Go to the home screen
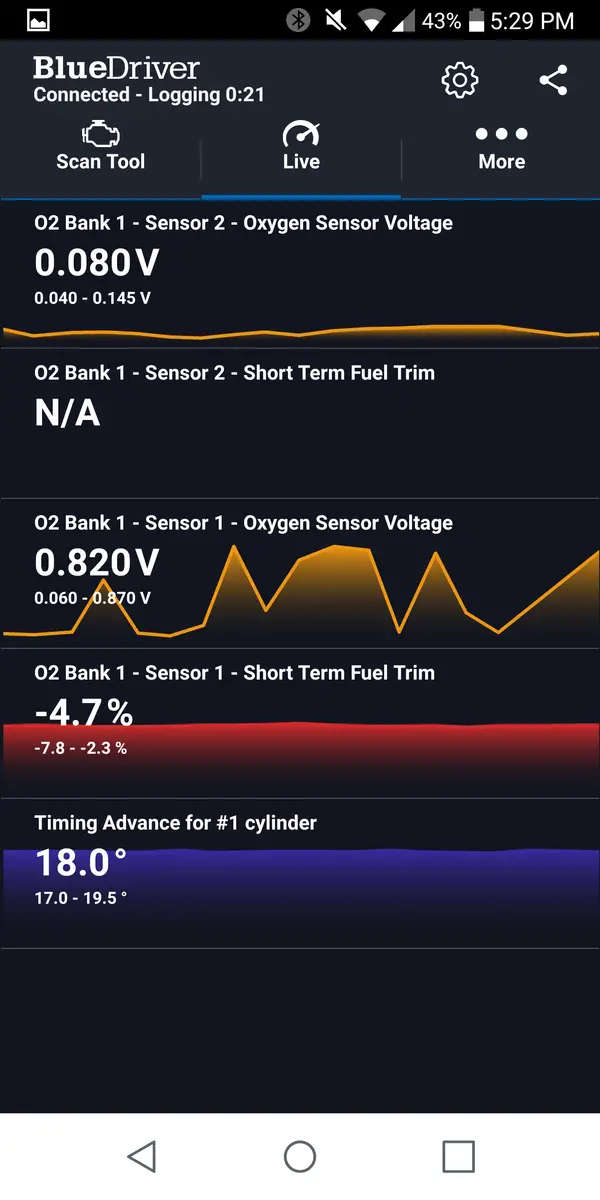The height and width of the screenshot is (1200, 600). [300, 1157]
